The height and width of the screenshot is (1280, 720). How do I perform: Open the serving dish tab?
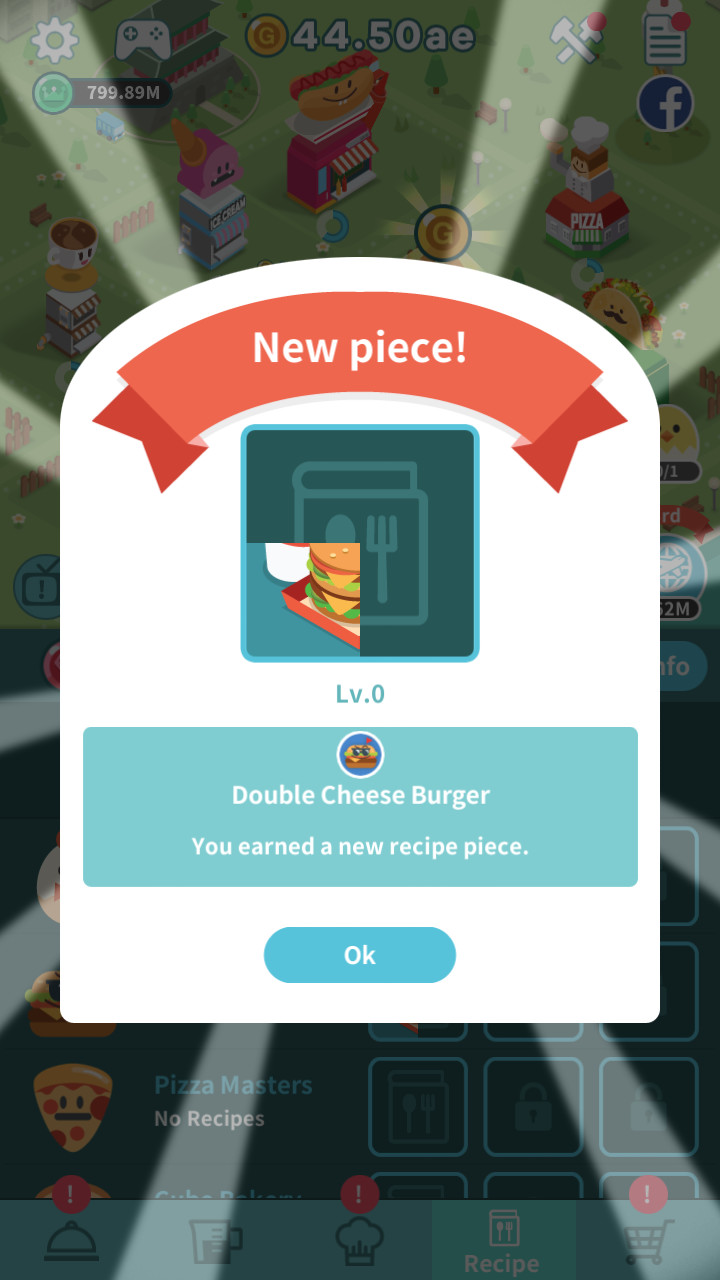click(72, 1240)
